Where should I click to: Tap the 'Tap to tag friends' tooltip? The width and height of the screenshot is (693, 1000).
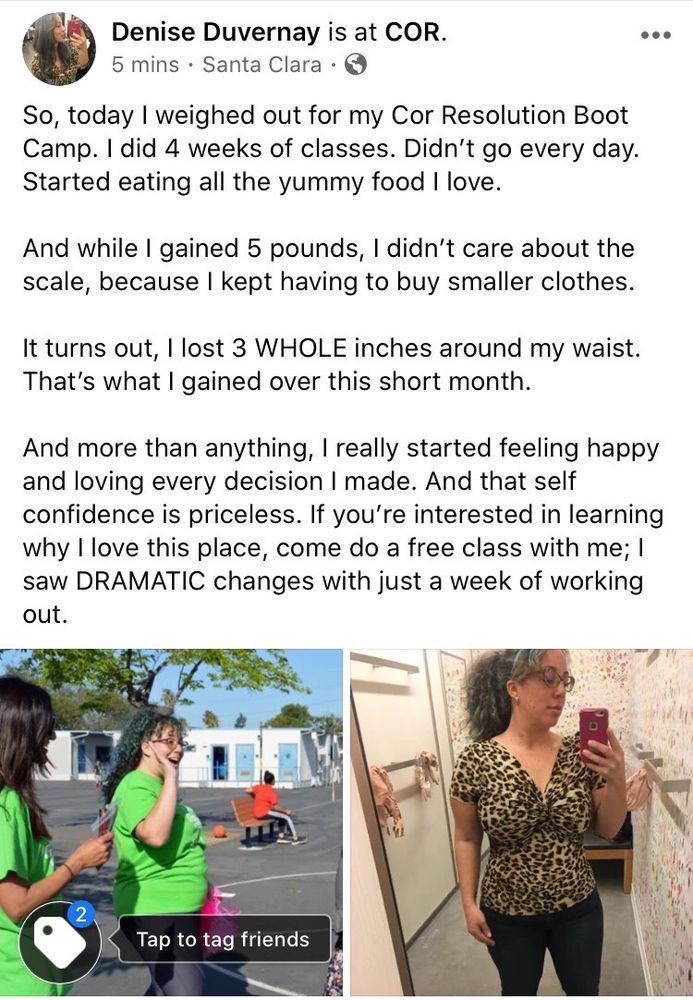(223, 939)
